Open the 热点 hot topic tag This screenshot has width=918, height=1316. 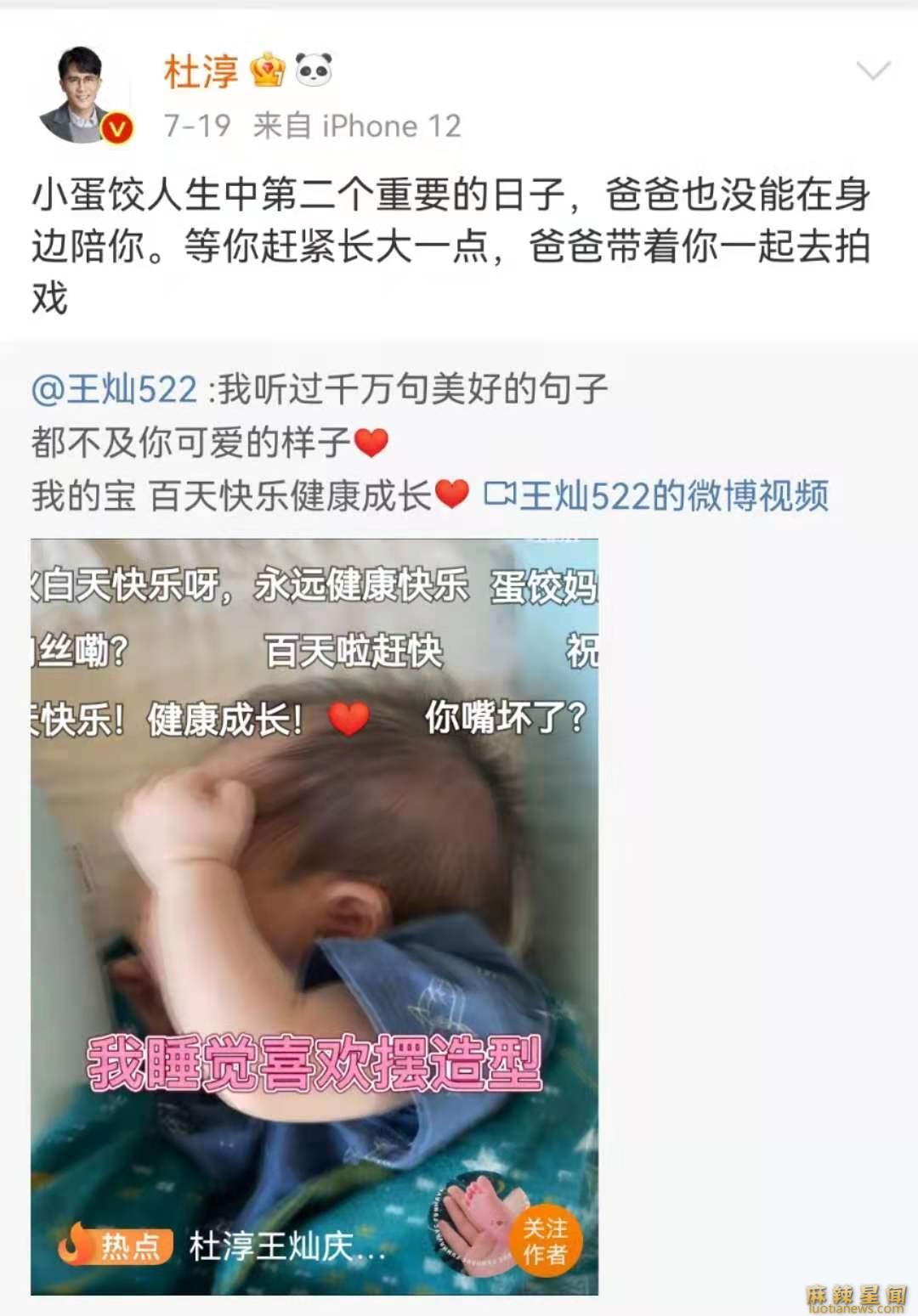tap(117, 1246)
